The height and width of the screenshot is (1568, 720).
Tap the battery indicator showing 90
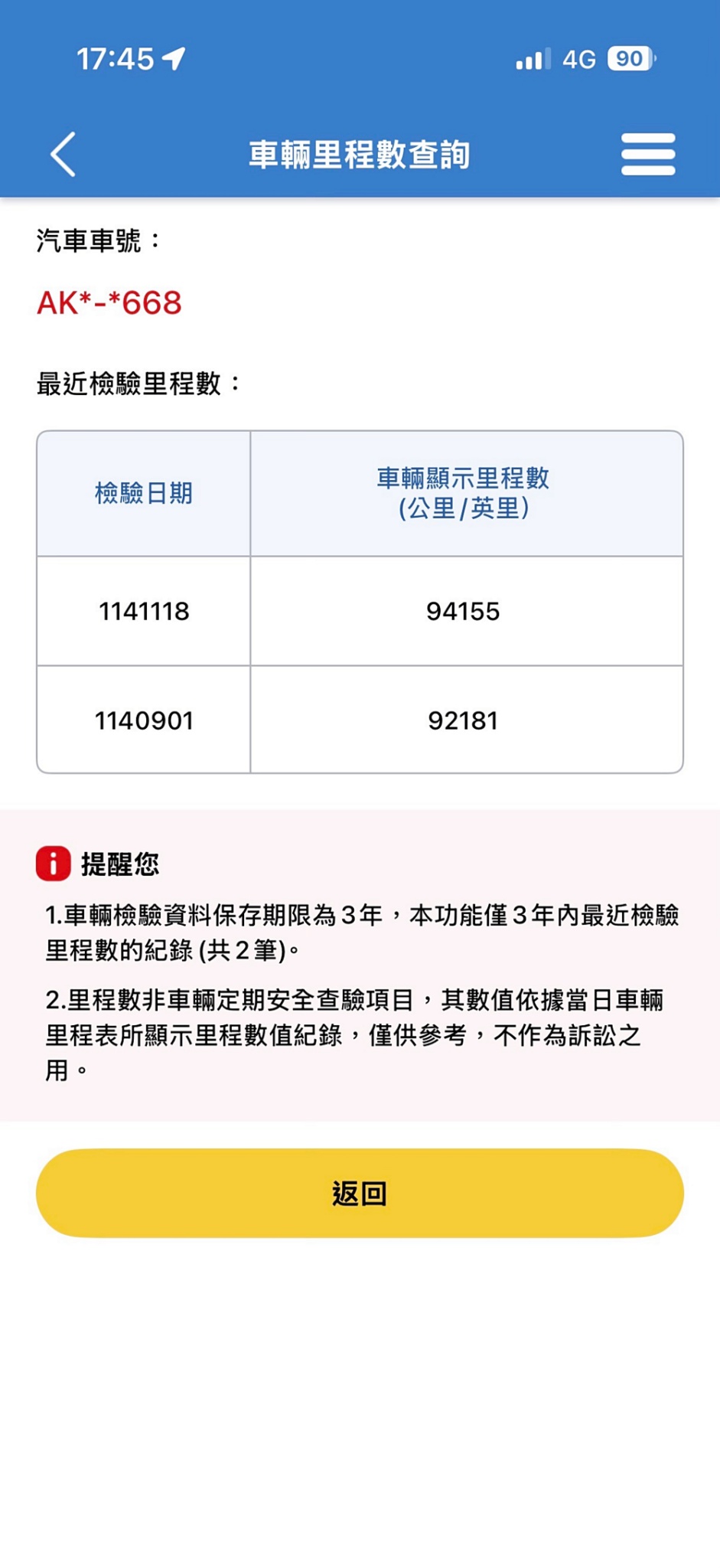[x=627, y=59]
